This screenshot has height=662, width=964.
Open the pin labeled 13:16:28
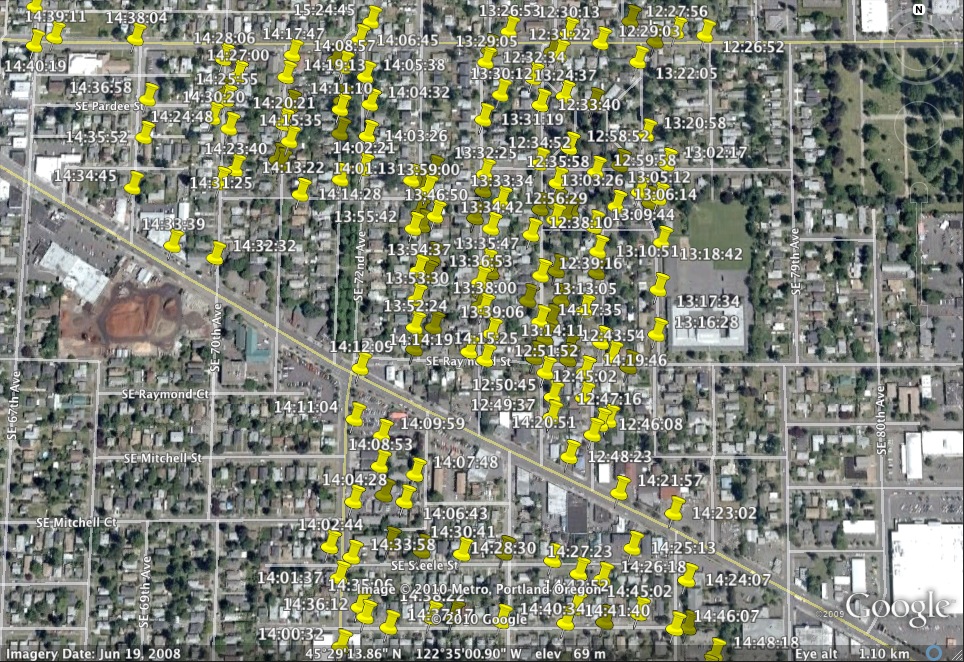(x=657, y=330)
